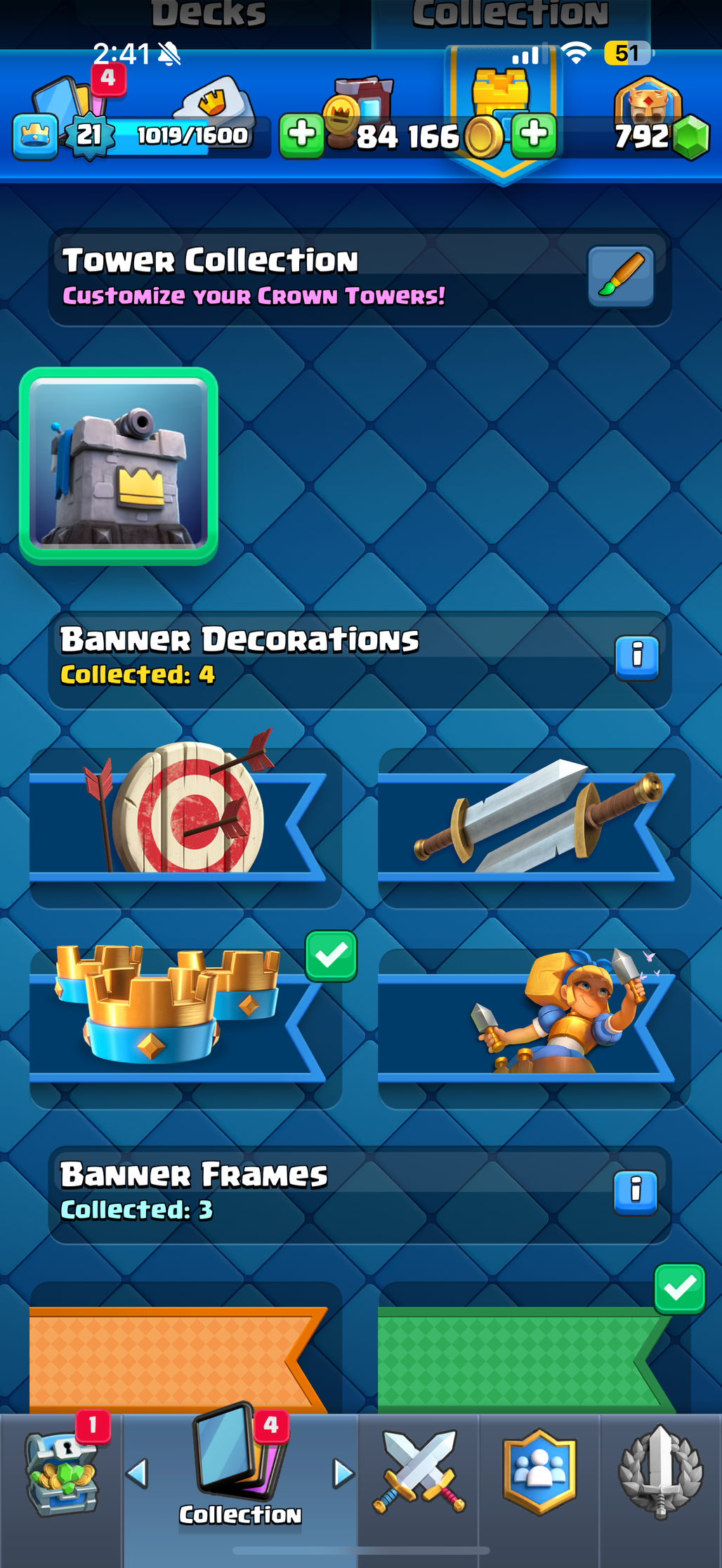Select the cannon crown tower skin
This screenshot has height=1568, width=722.
(119, 466)
